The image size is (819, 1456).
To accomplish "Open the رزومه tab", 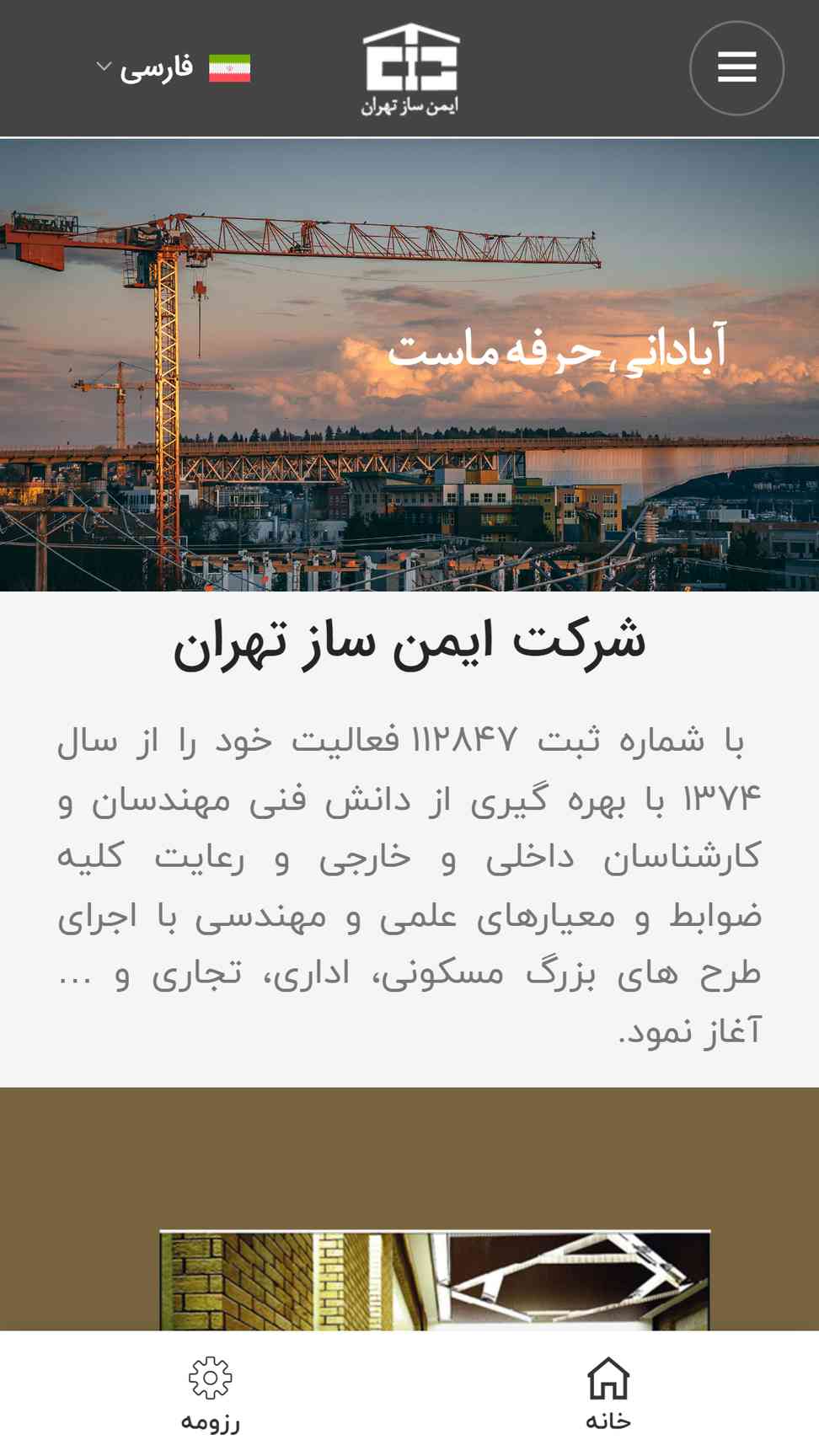I will point(210,1394).
